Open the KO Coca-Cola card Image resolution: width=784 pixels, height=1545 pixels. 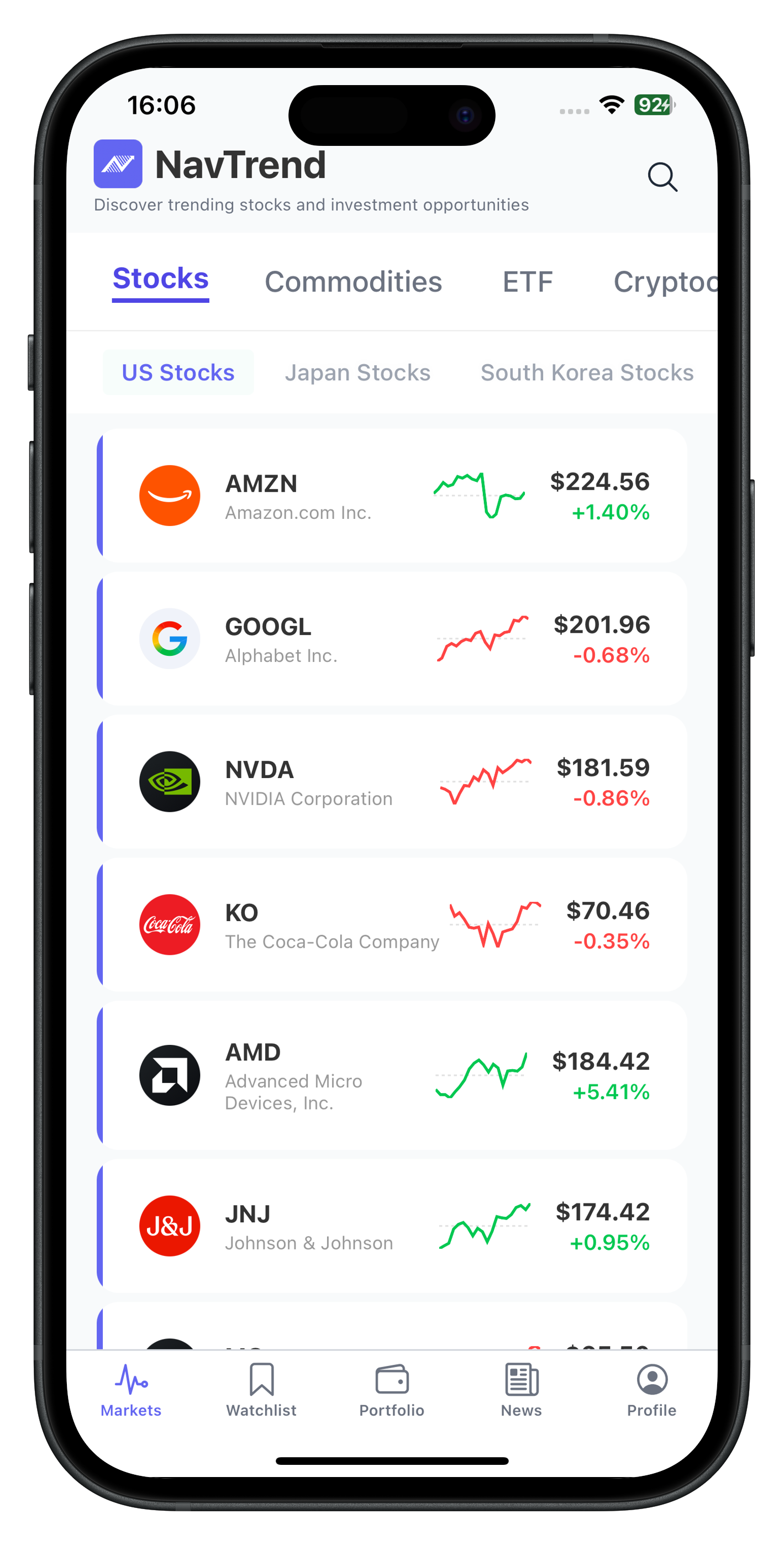point(393,924)
